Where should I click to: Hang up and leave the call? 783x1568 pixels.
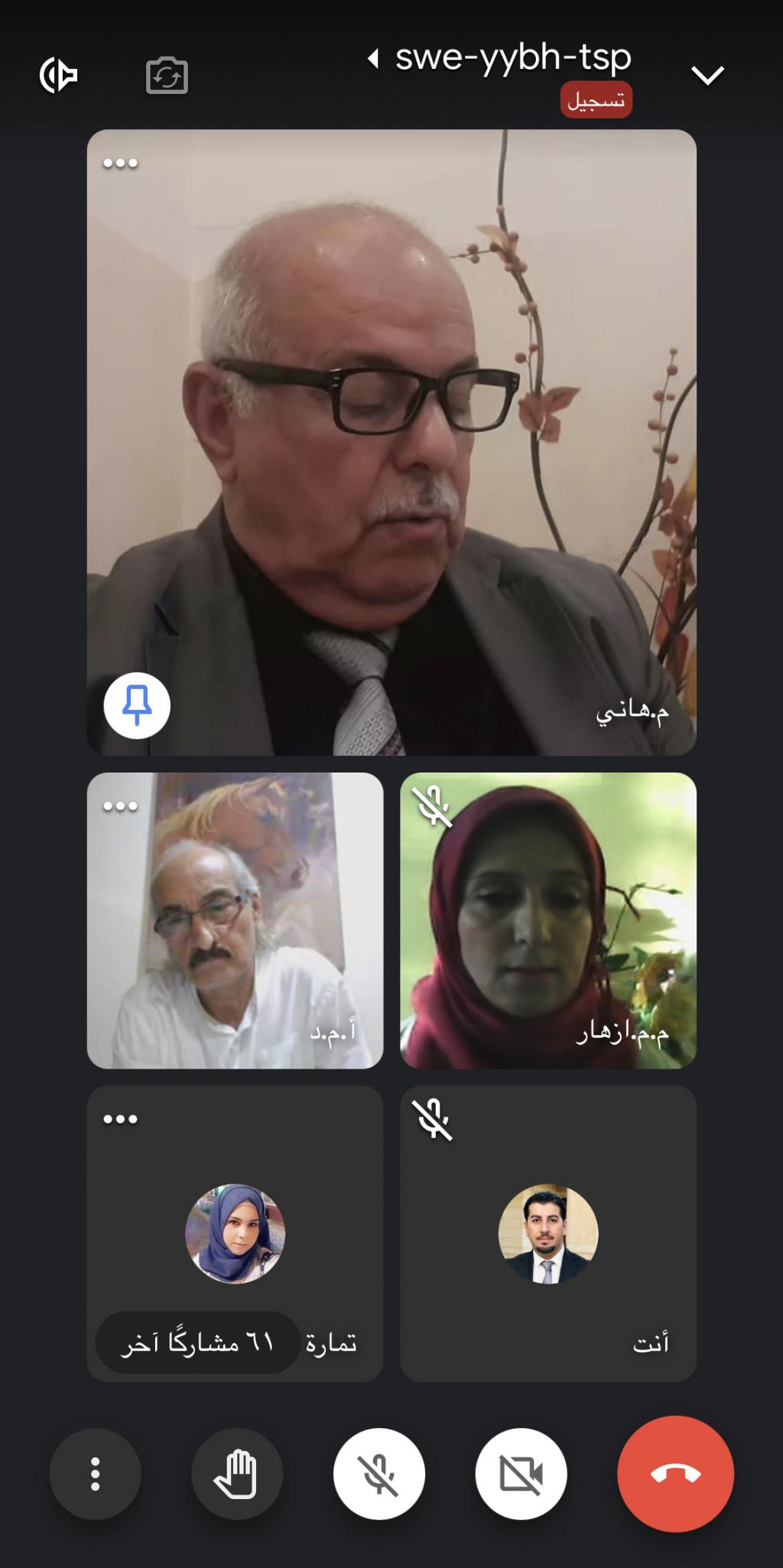[x=675, y=1473]
